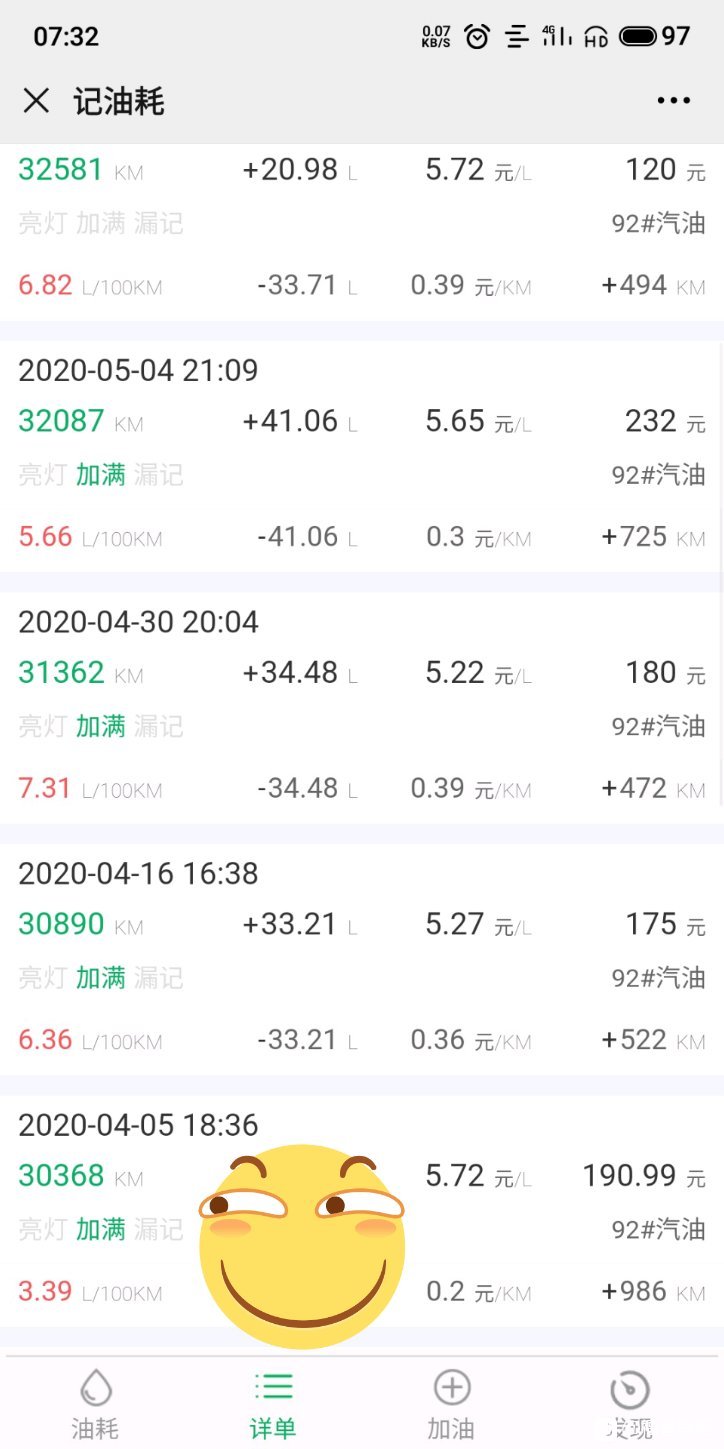Viewport: 724px width, 1449px height.
Task: Open the three-dot overflow menu
Action: (x=673, y=101)
